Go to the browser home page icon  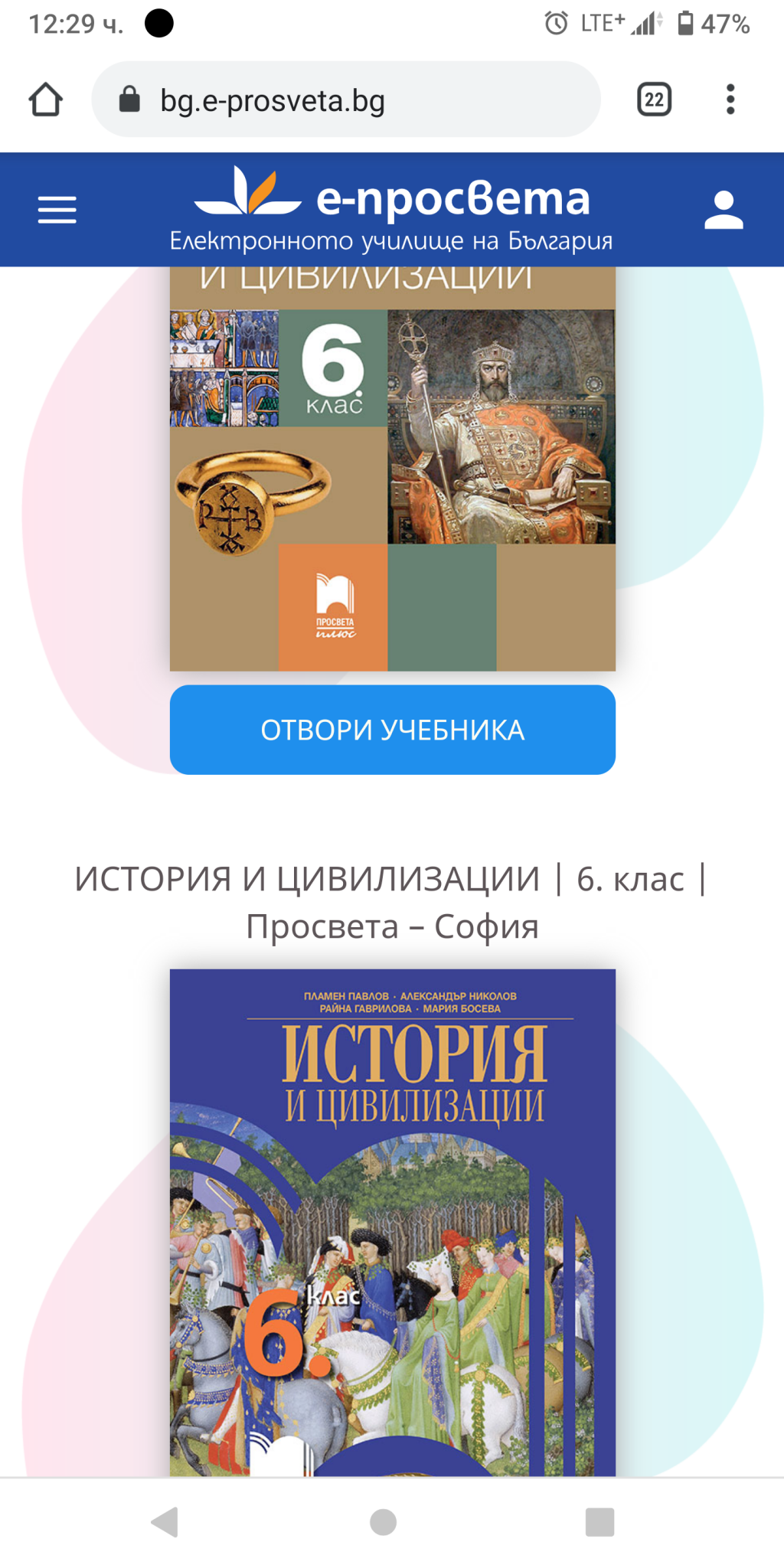tap(46, 100)
